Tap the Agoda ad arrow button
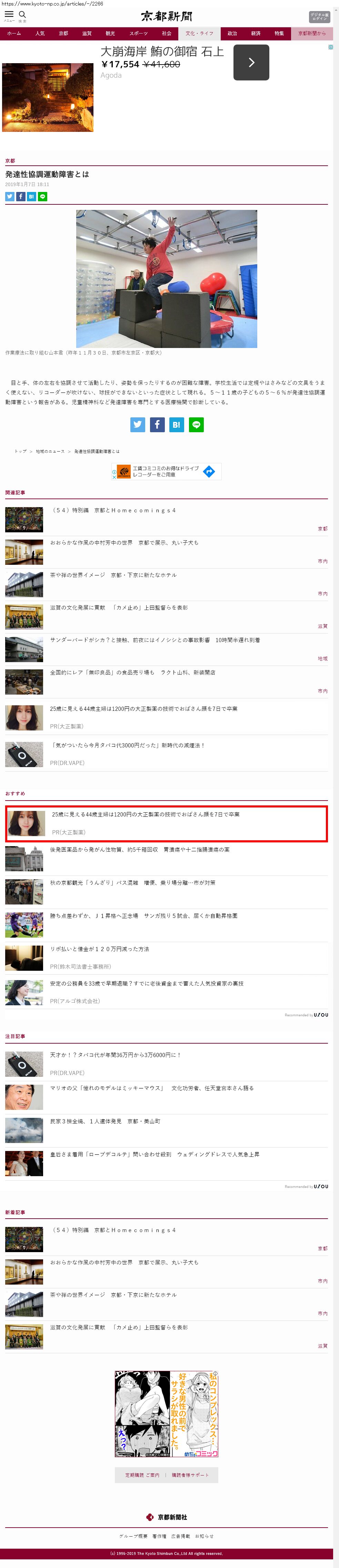 pos(251,63)
